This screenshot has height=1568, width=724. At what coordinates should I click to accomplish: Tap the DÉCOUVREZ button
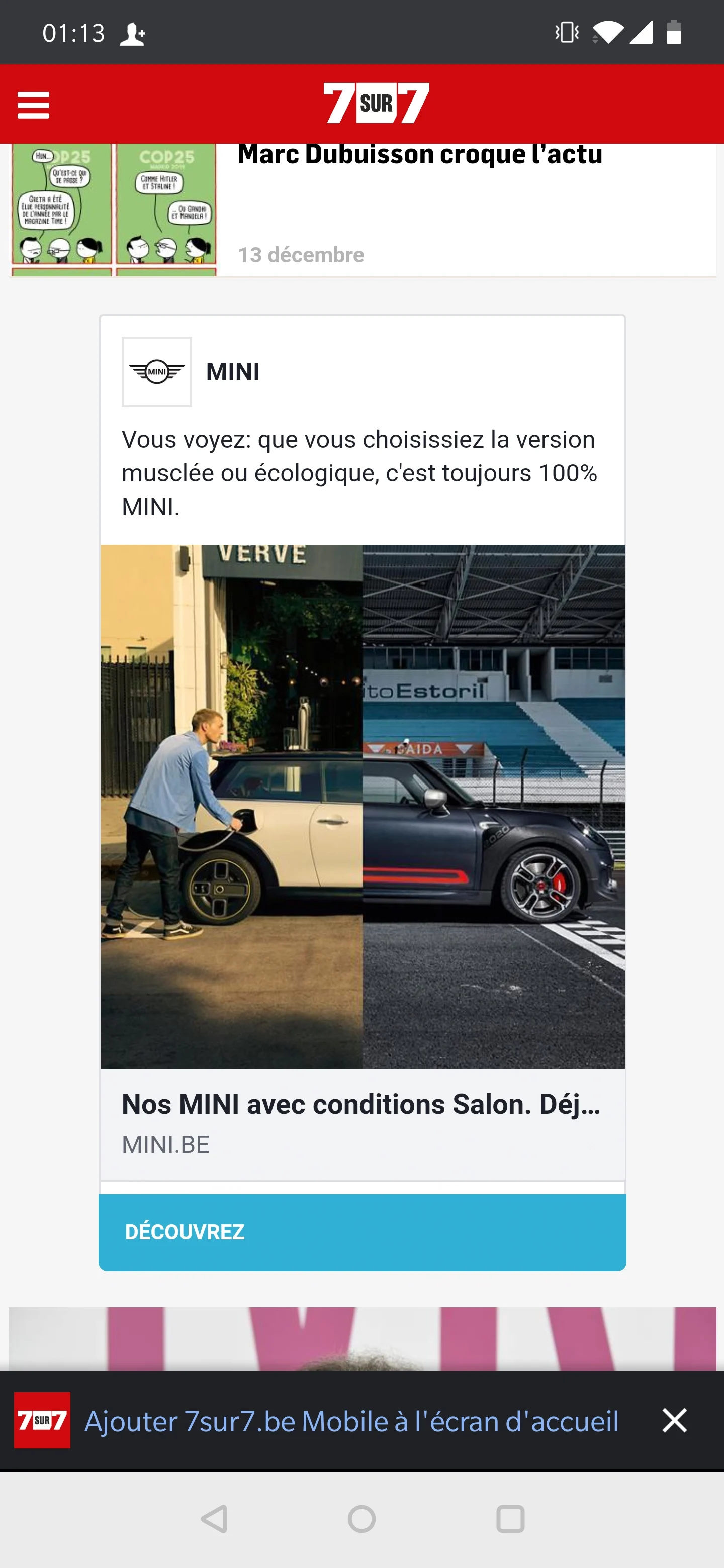coord(363,1232)
